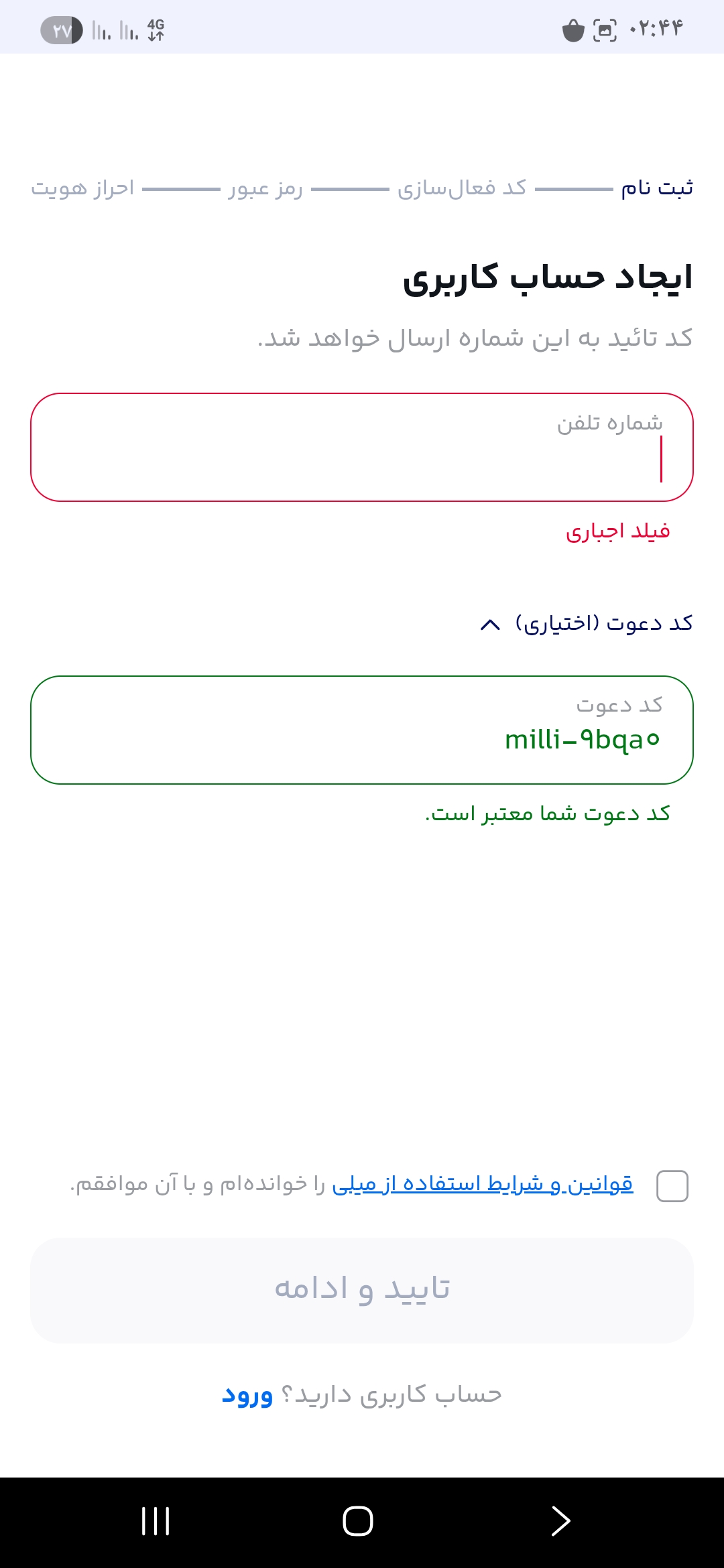Screen dimensions: 724x1568
Task: Go to login via ورود link
Action: pos(247,1395)
